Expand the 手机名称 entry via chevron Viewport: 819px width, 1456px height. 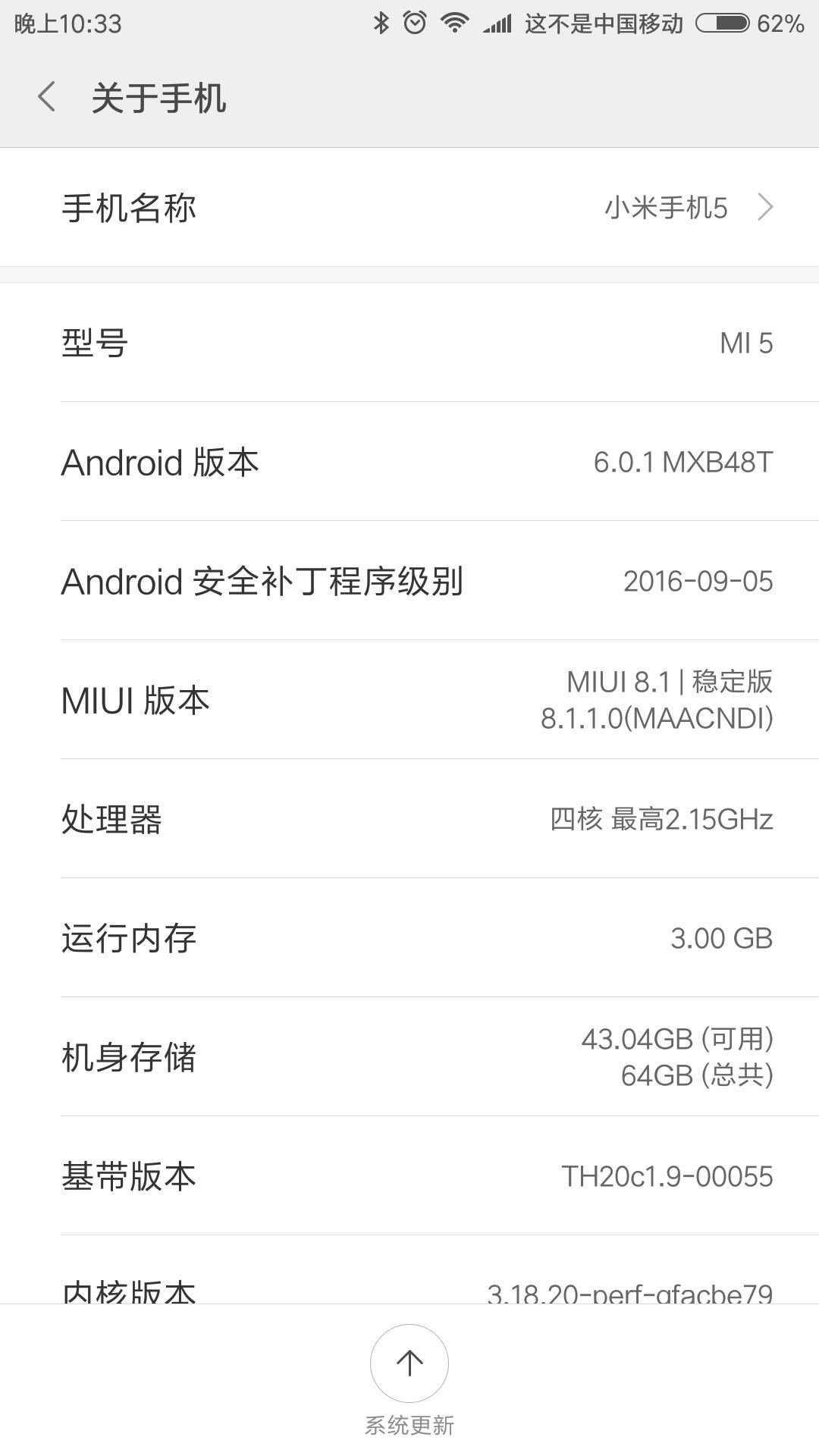(x=767, y=207)
